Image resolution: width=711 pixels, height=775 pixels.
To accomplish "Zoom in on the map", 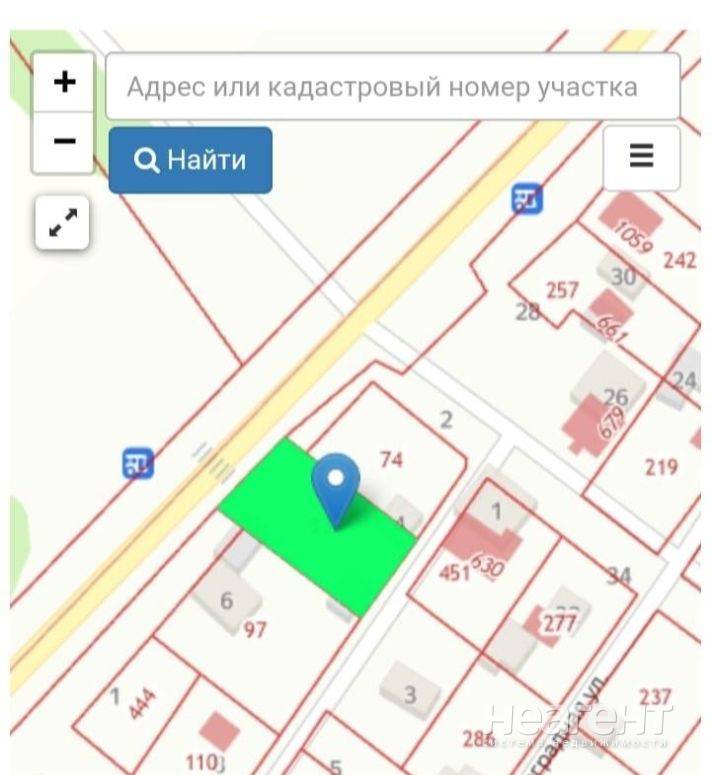I will click(64, 82).
